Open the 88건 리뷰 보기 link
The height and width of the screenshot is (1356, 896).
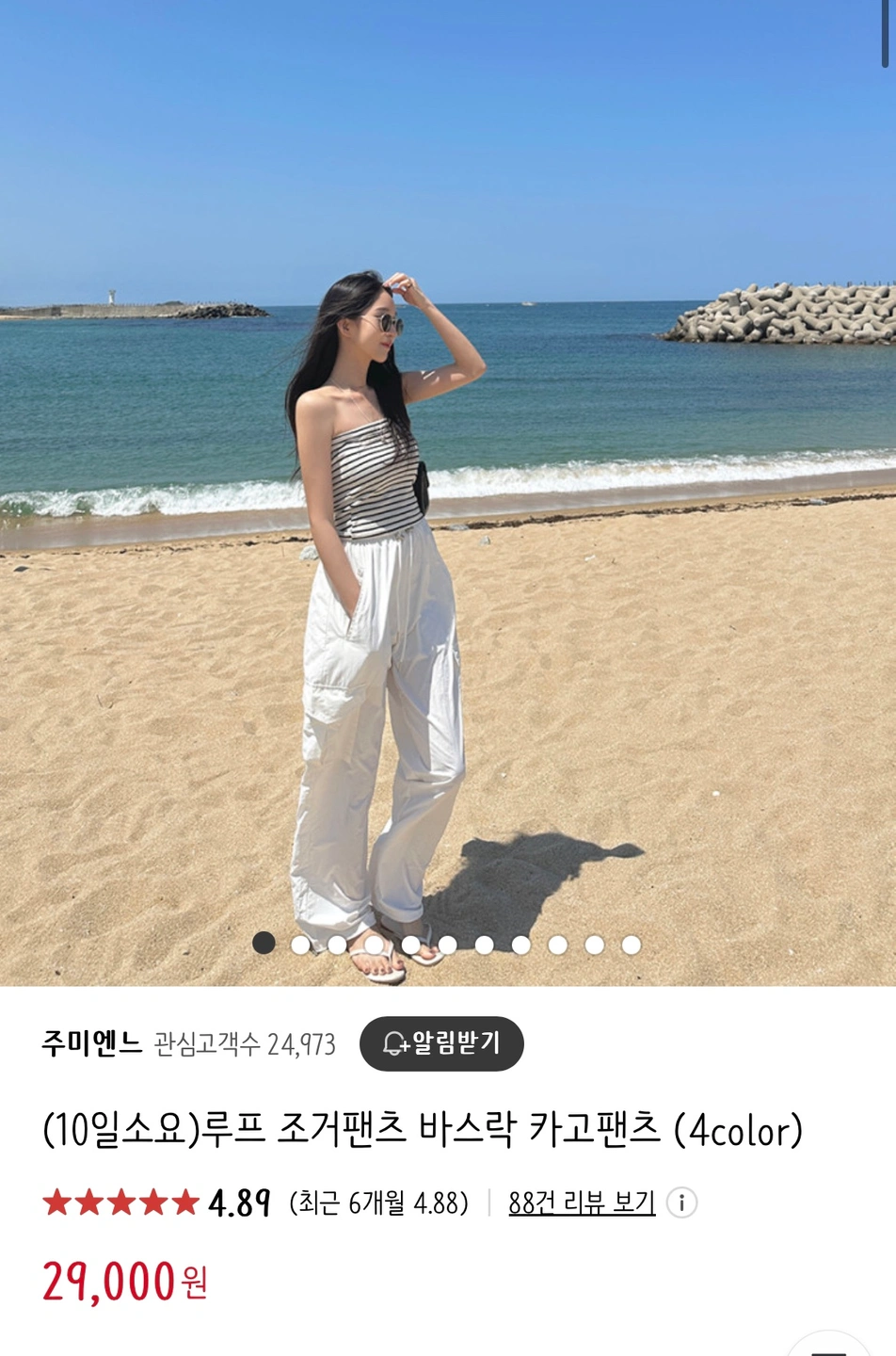pyautogui.click(x=581, y=1203)
